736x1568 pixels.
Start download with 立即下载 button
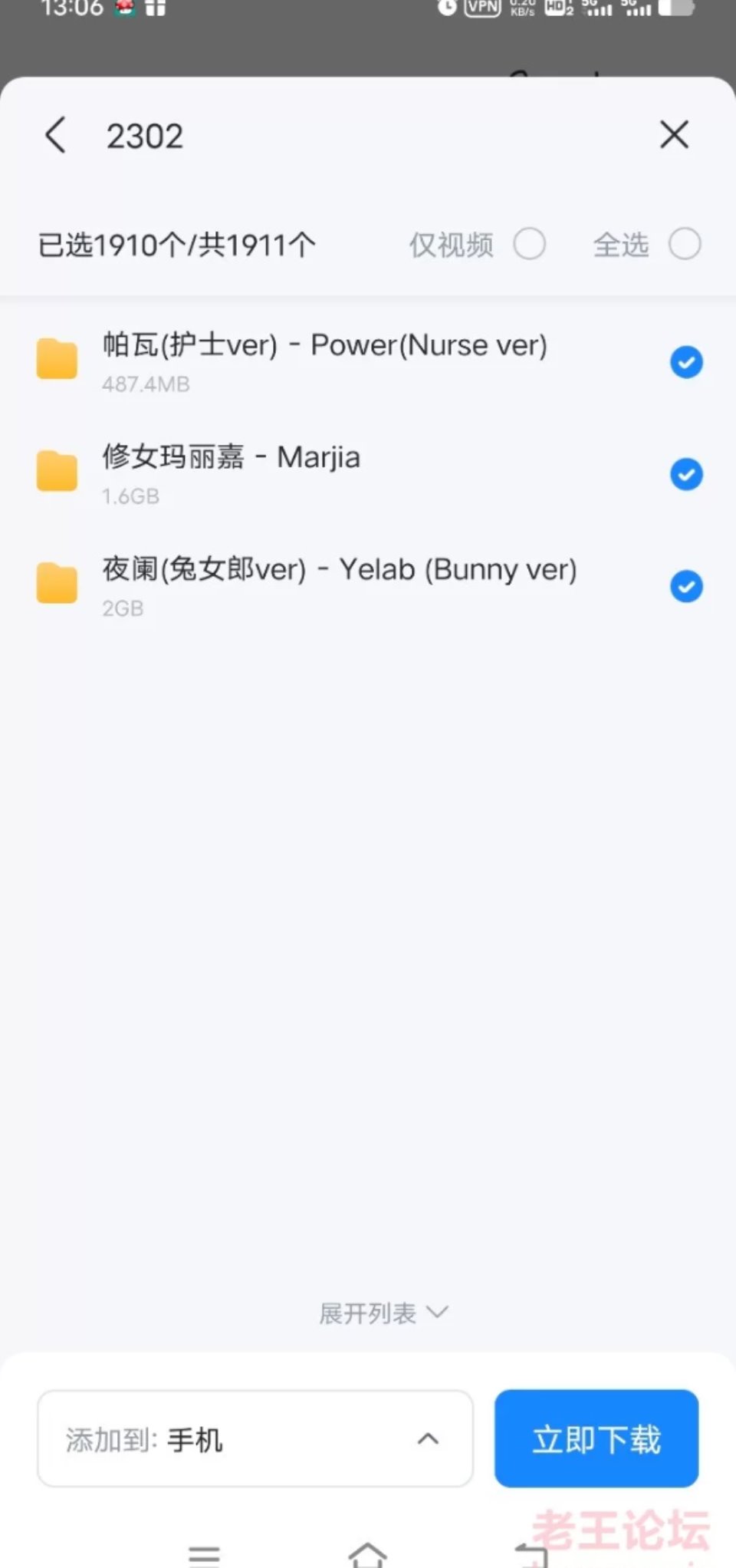[x=596, y=1438]
